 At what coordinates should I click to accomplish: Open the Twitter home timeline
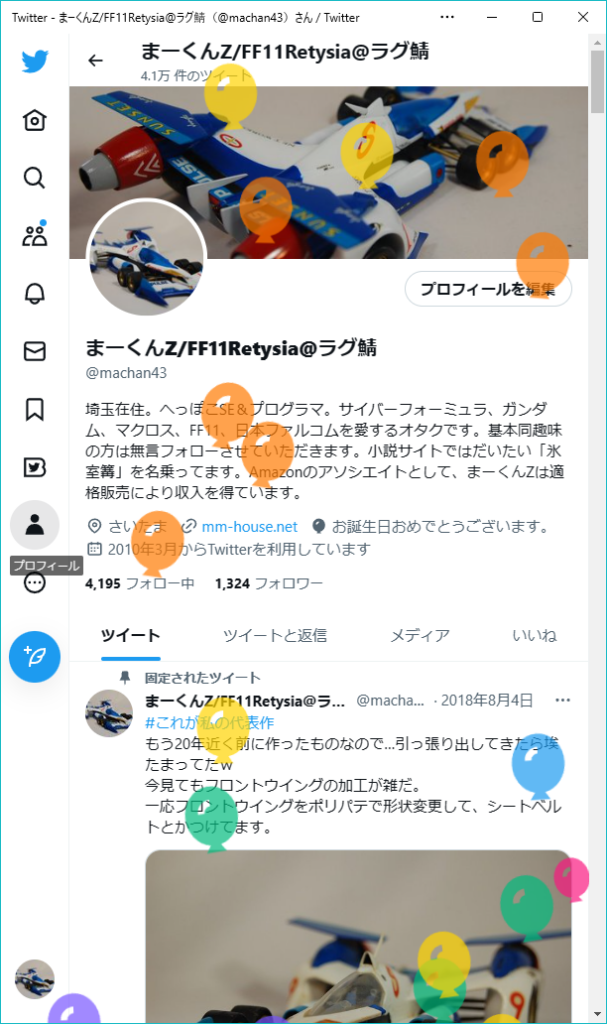[34, 120]
